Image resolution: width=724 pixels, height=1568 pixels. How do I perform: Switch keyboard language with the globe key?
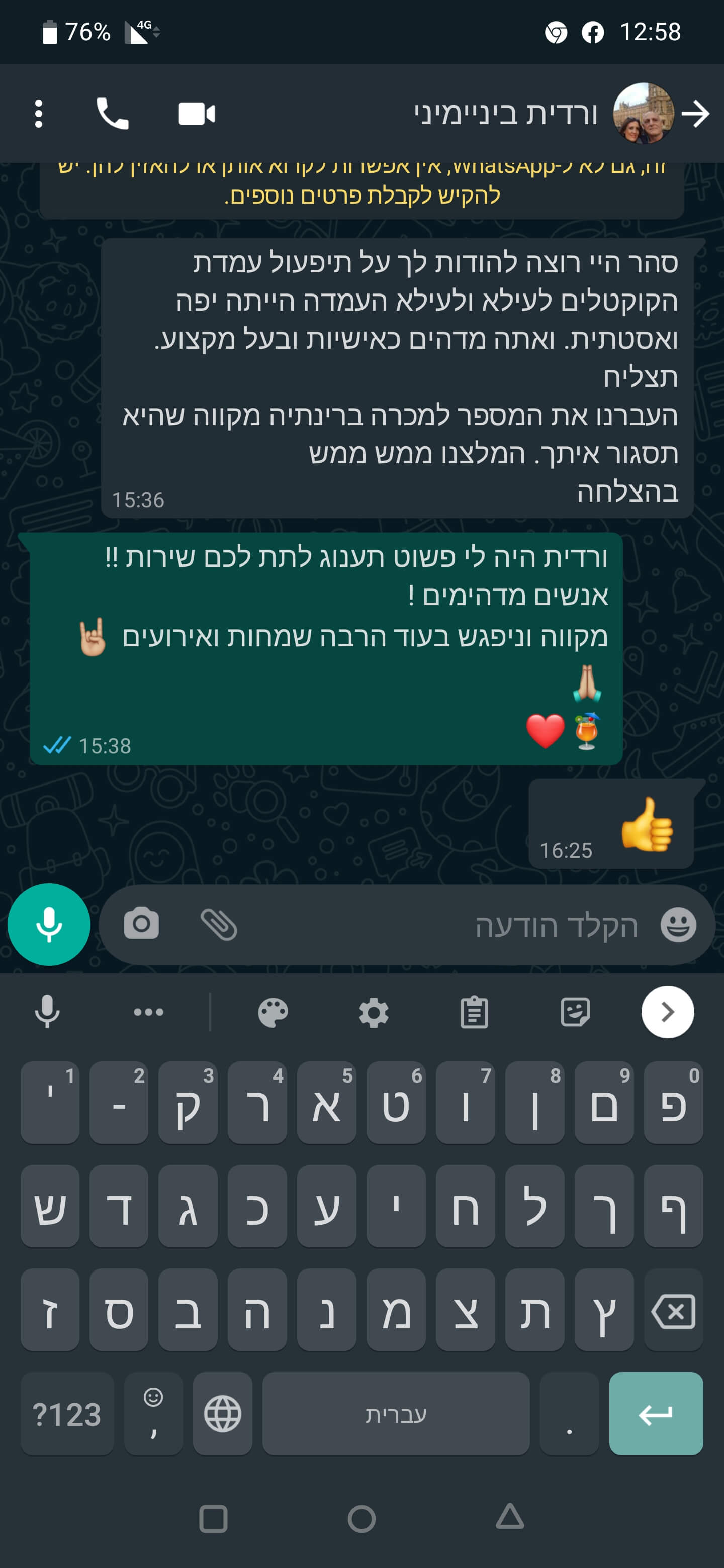coord(222,1413)
